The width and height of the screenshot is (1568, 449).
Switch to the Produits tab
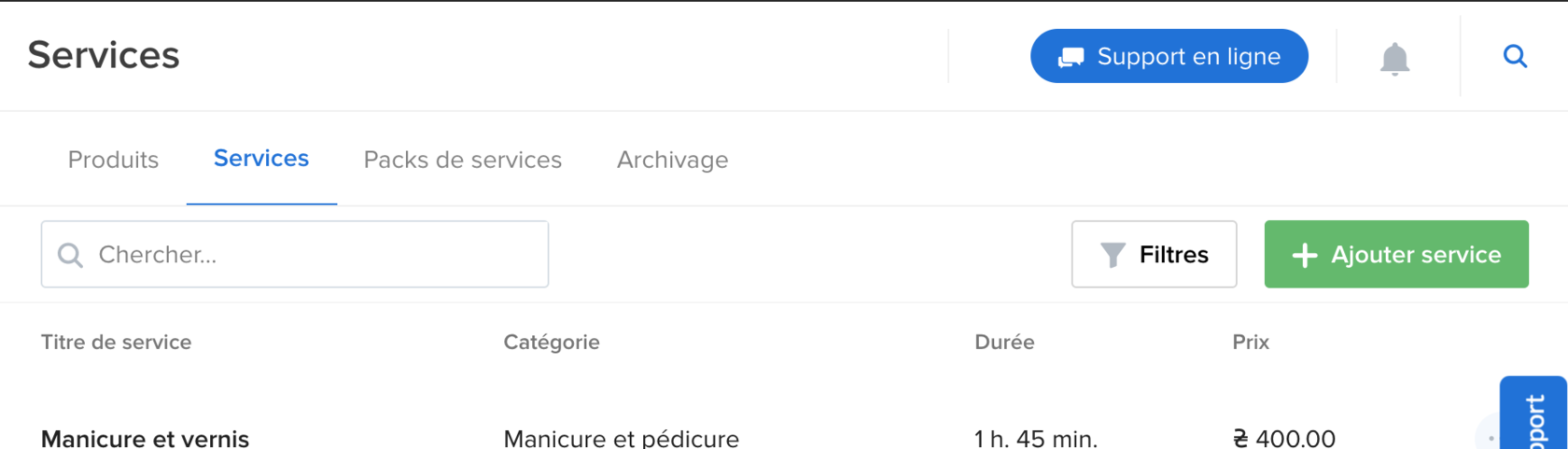pos(113,160)
